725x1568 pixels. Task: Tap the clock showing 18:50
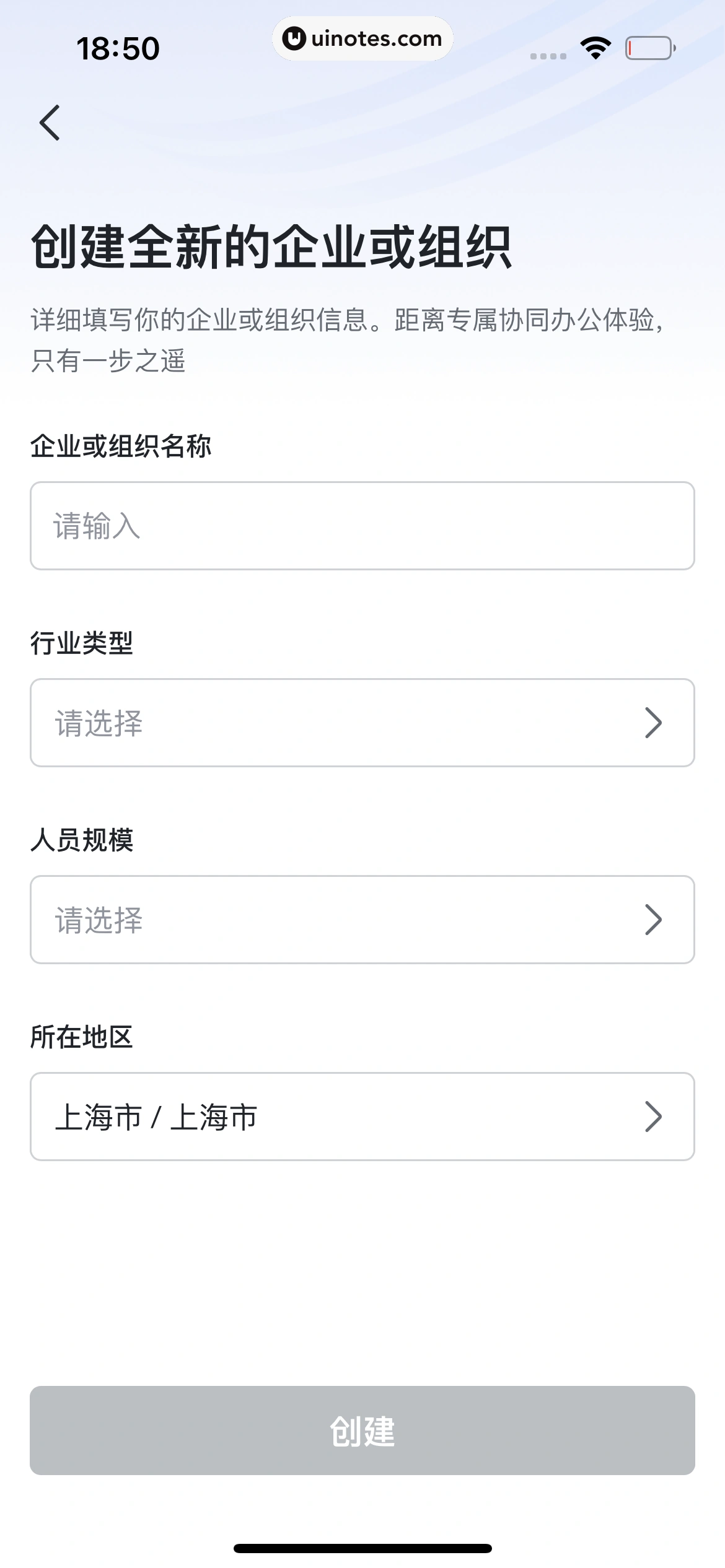116,48
